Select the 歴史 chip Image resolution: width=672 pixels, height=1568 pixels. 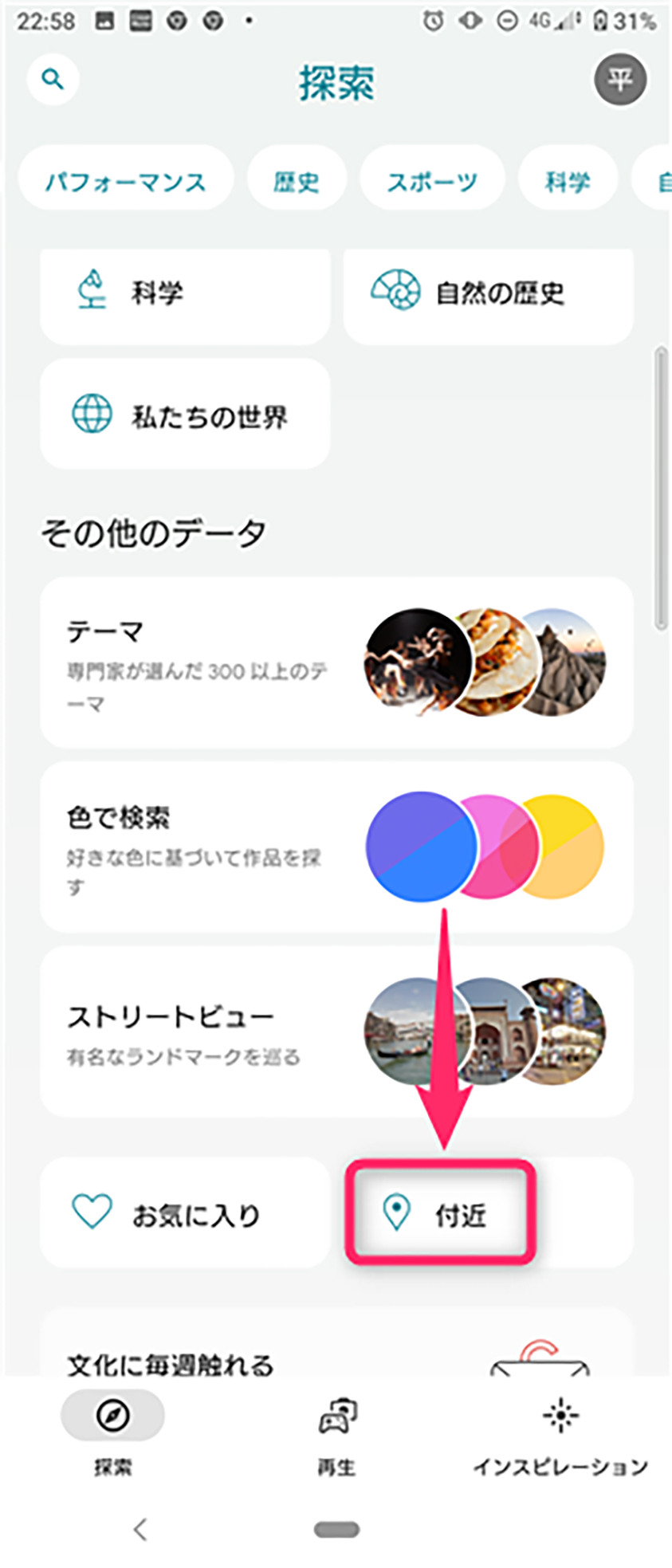coord(297,182)
